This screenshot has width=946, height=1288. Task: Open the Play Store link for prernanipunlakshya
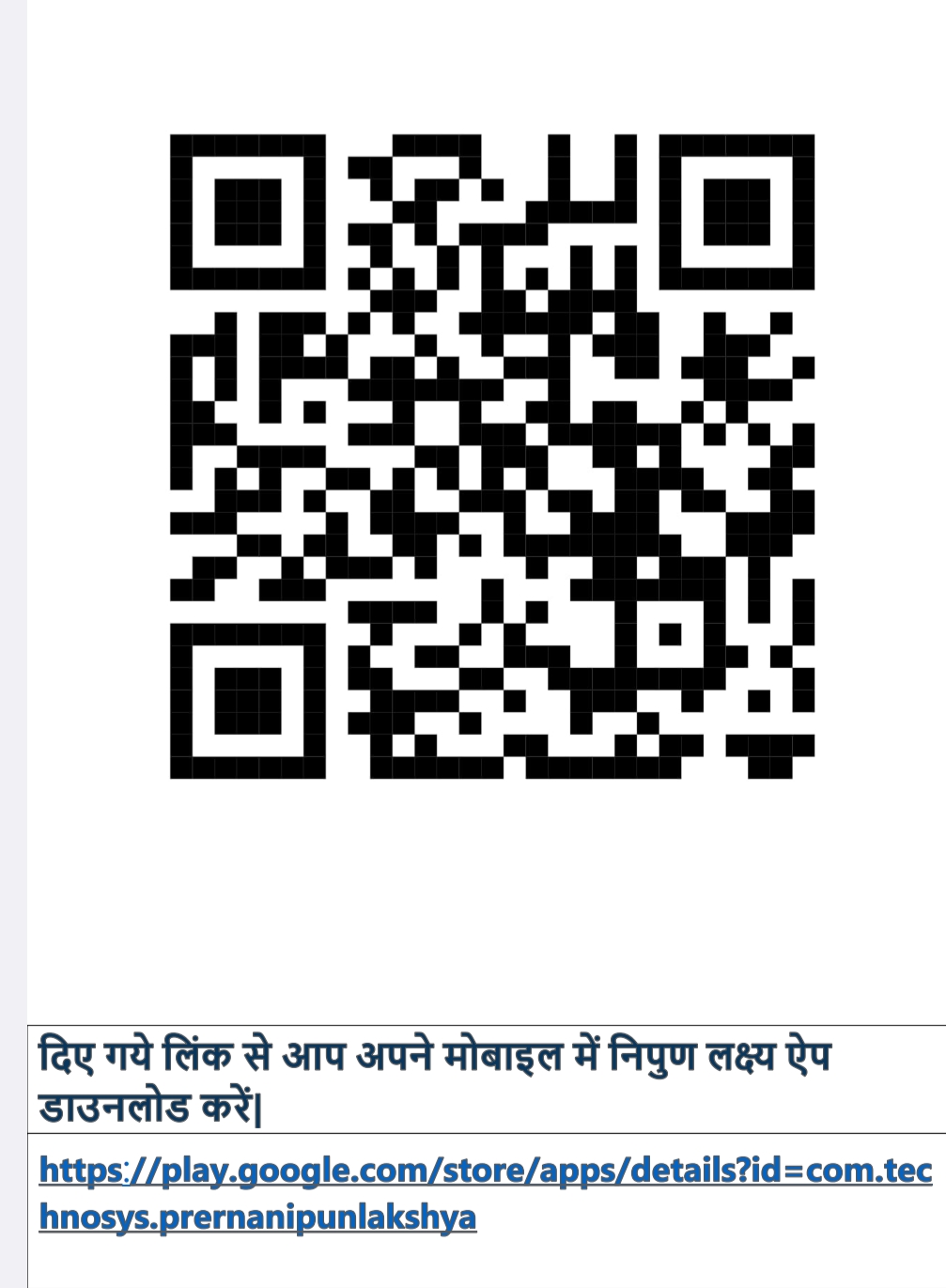(485, 1172)
